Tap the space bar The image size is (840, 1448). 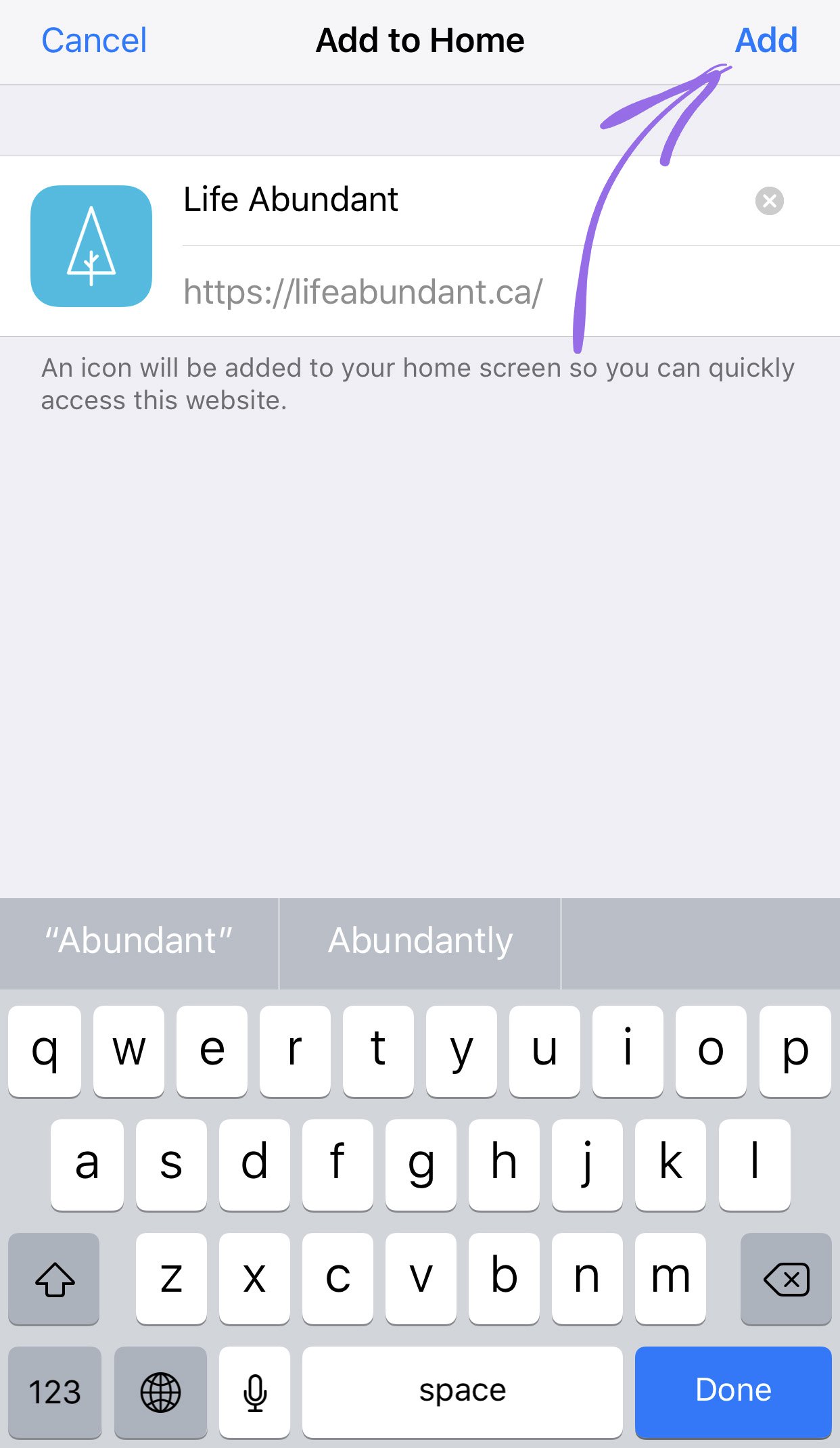pos(463,1391)
